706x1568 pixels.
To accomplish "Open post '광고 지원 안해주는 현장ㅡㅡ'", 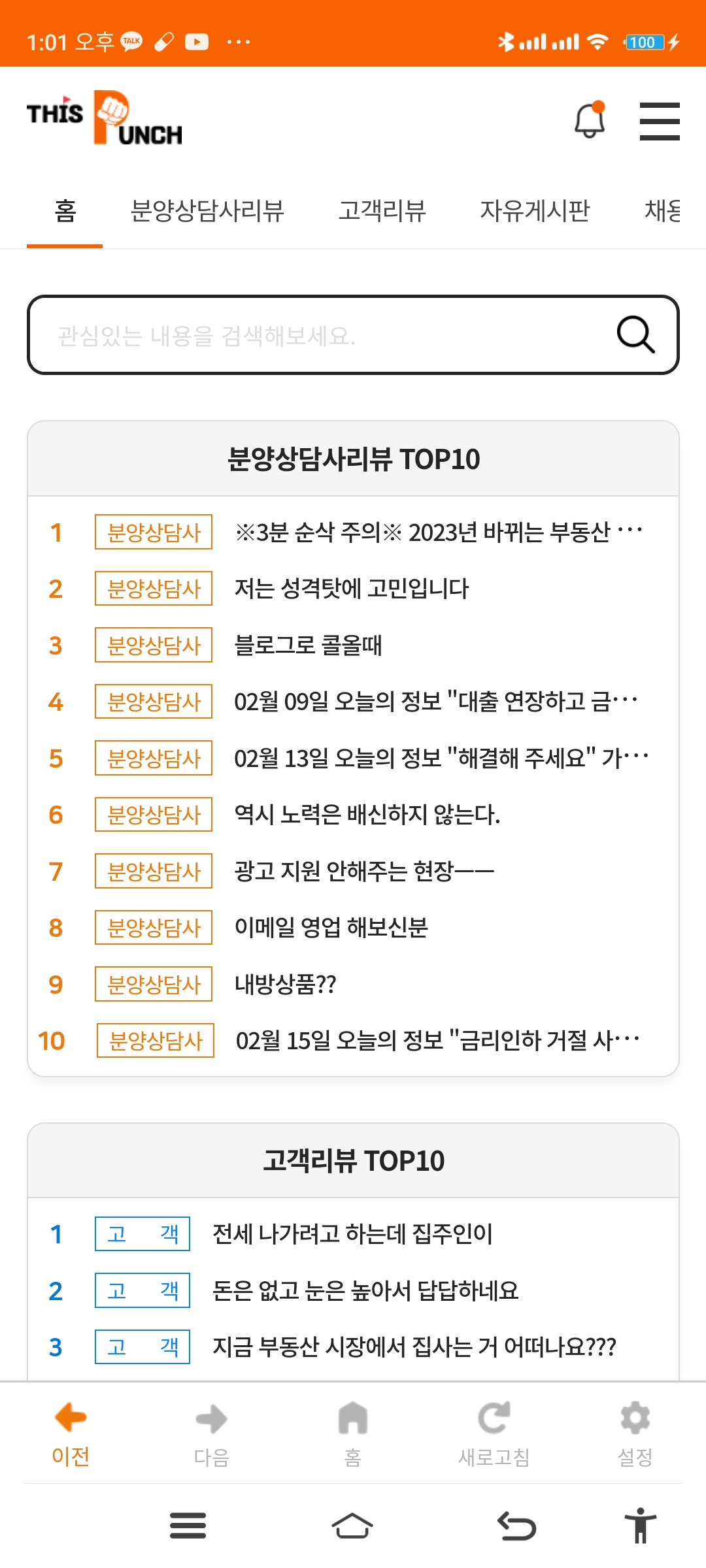I will pos(364,871).
